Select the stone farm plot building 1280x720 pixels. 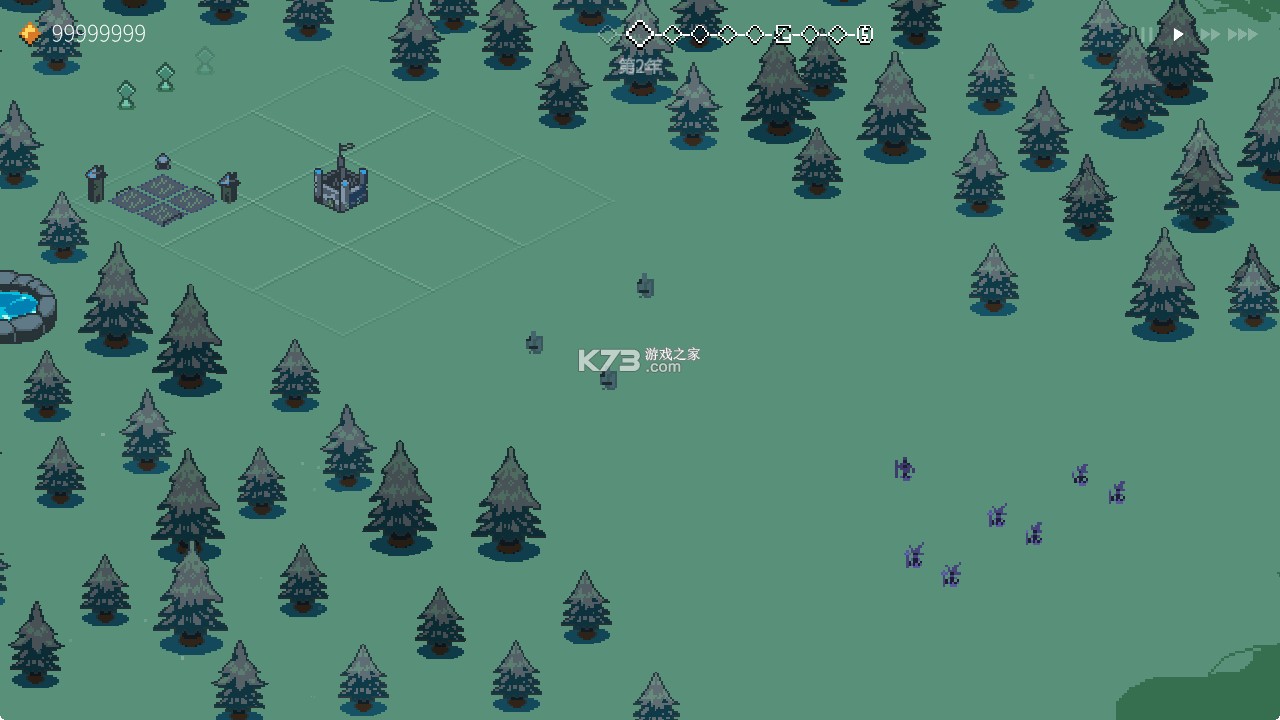point(162,197)
